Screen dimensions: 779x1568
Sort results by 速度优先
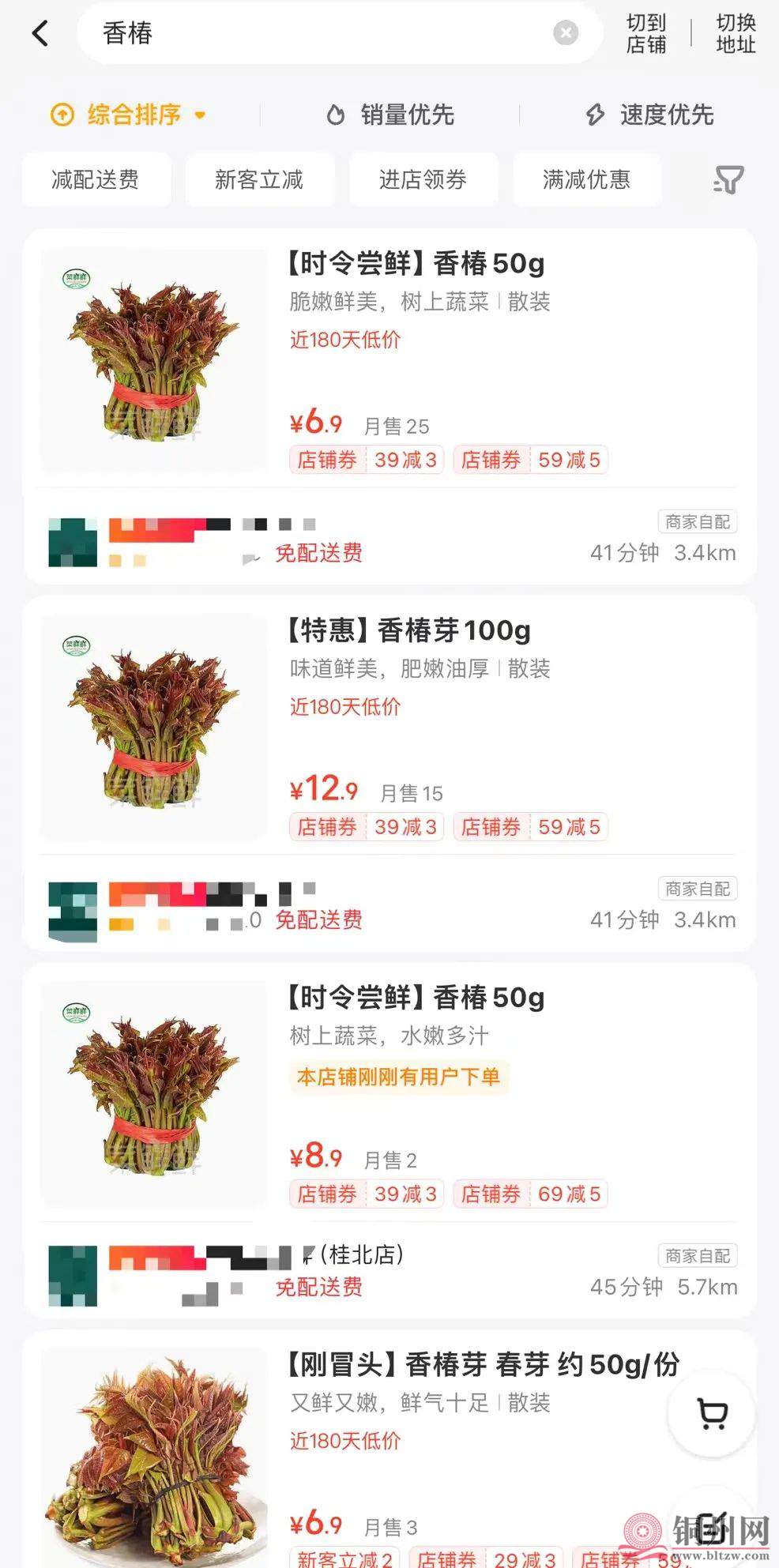[650, 115]
